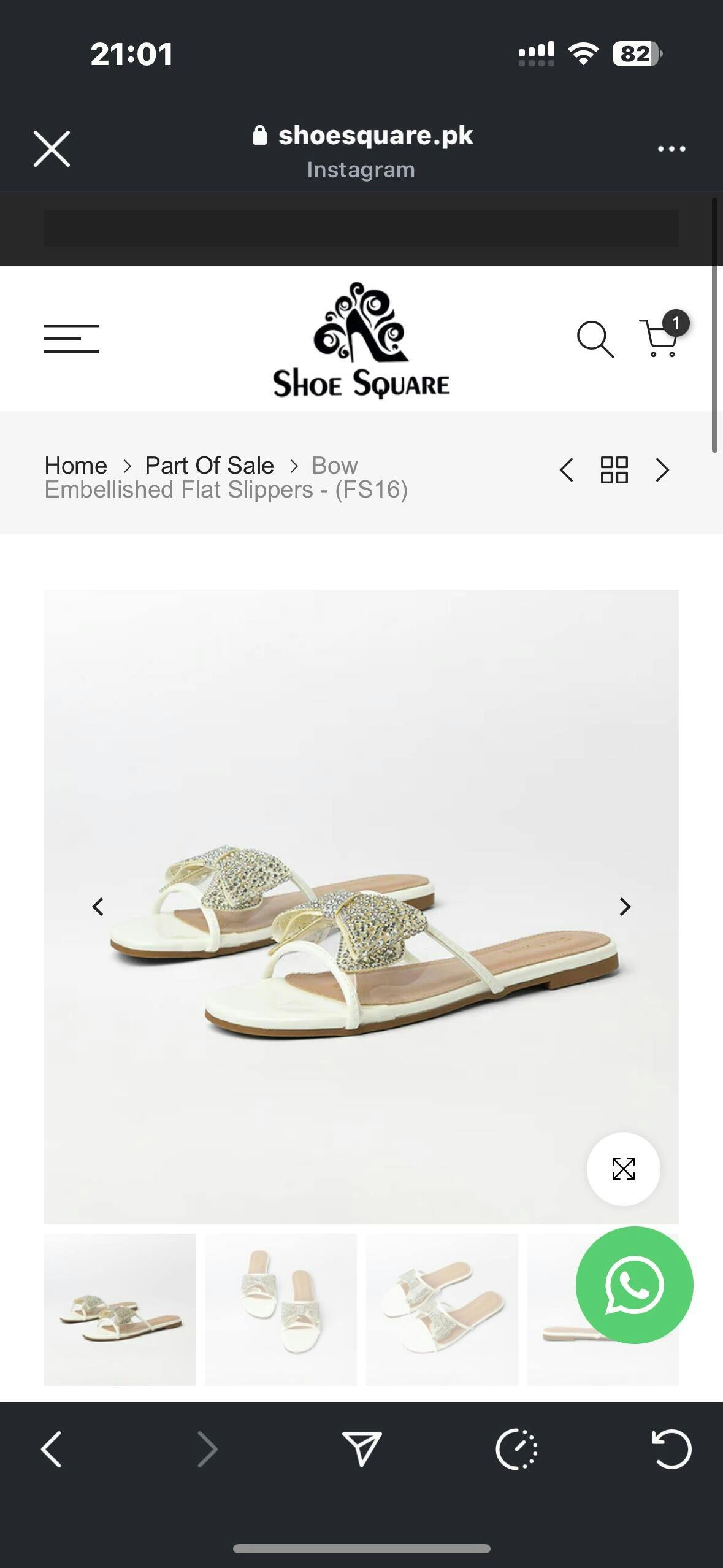Select the second thumbnail, top view
Image resolution: width=723 pixels, height=1568 pixels.
coord(281,1309)
